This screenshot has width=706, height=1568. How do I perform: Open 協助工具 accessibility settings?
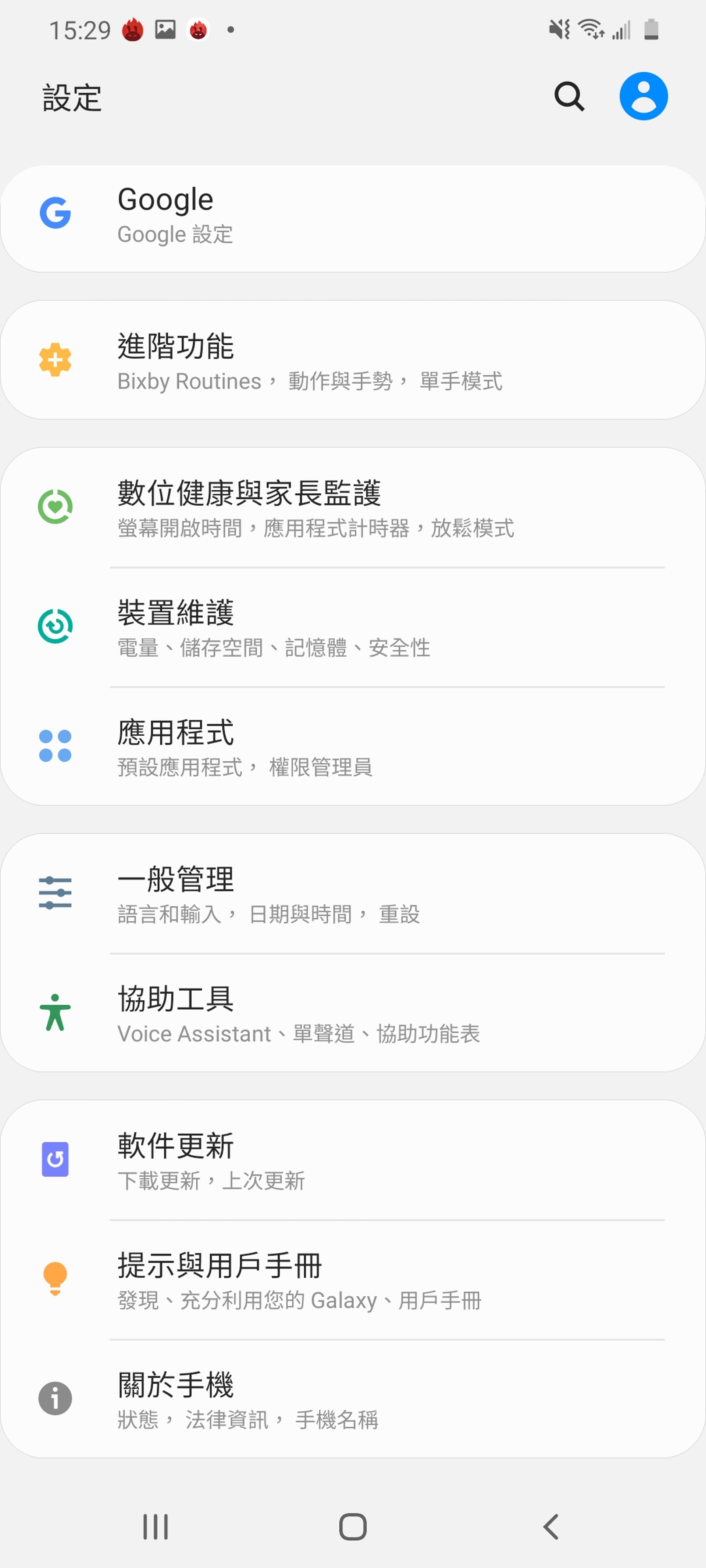[x=352, y=1013]
